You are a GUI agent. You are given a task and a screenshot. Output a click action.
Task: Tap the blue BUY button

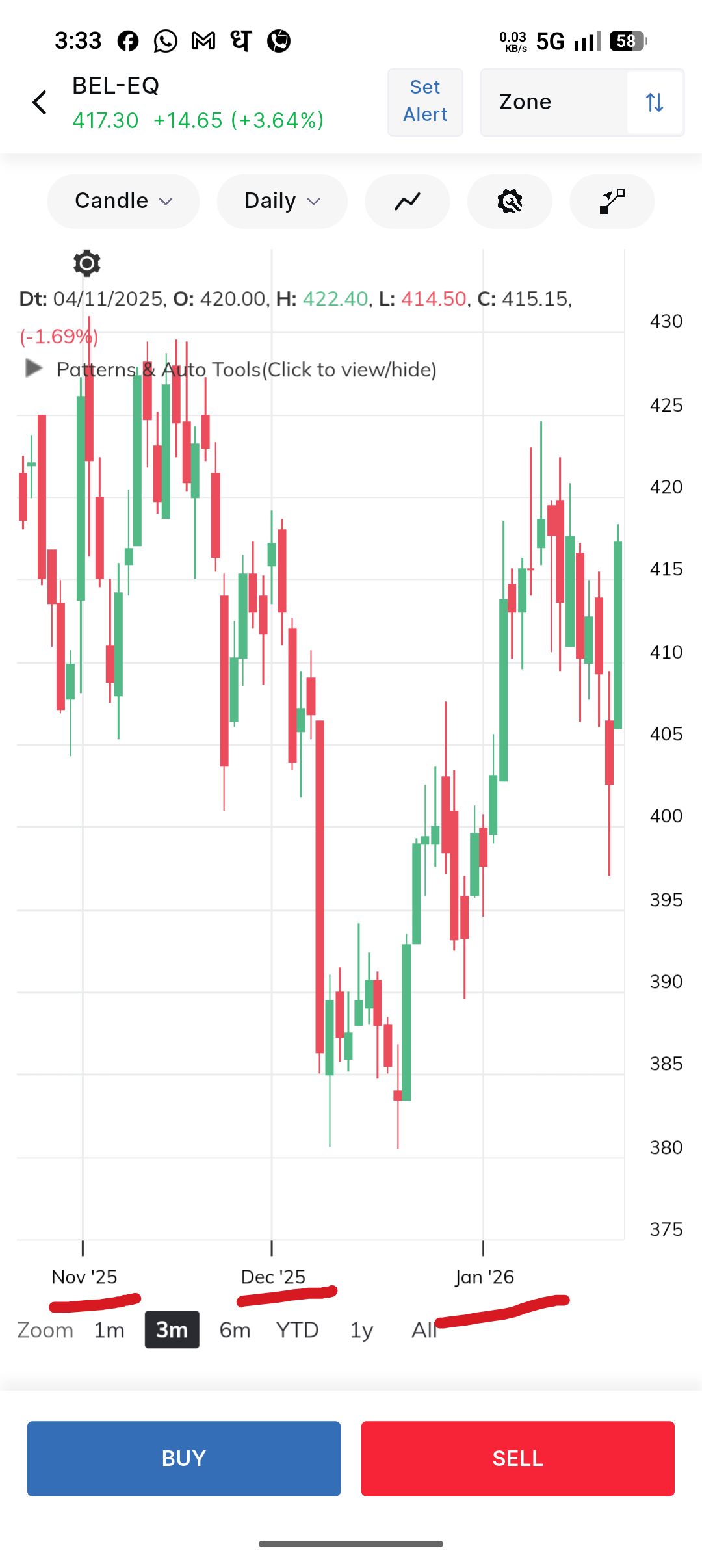(184, 1458)
